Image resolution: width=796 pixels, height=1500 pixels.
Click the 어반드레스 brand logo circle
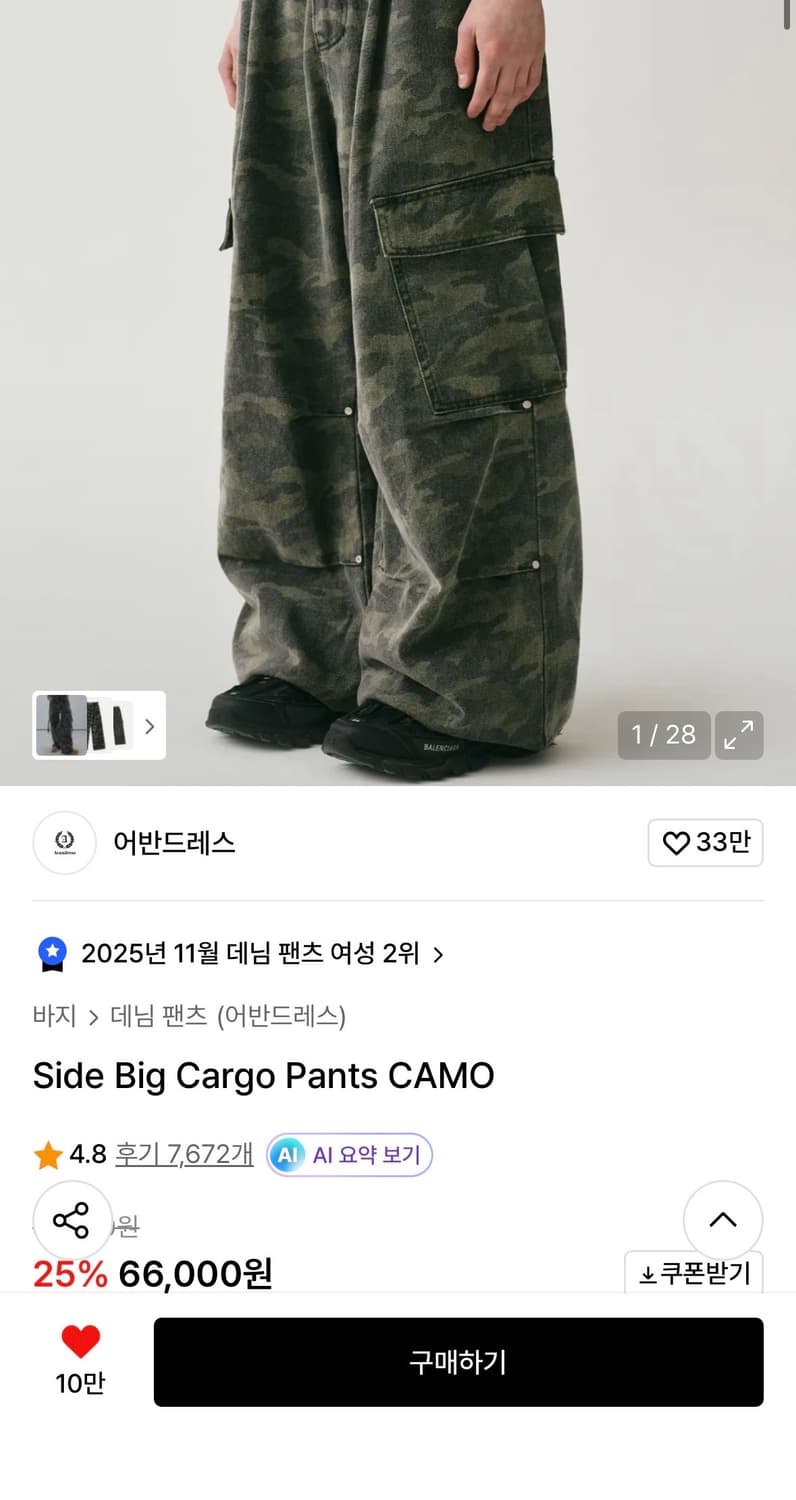pyautogui.click(x=64, y=843)
